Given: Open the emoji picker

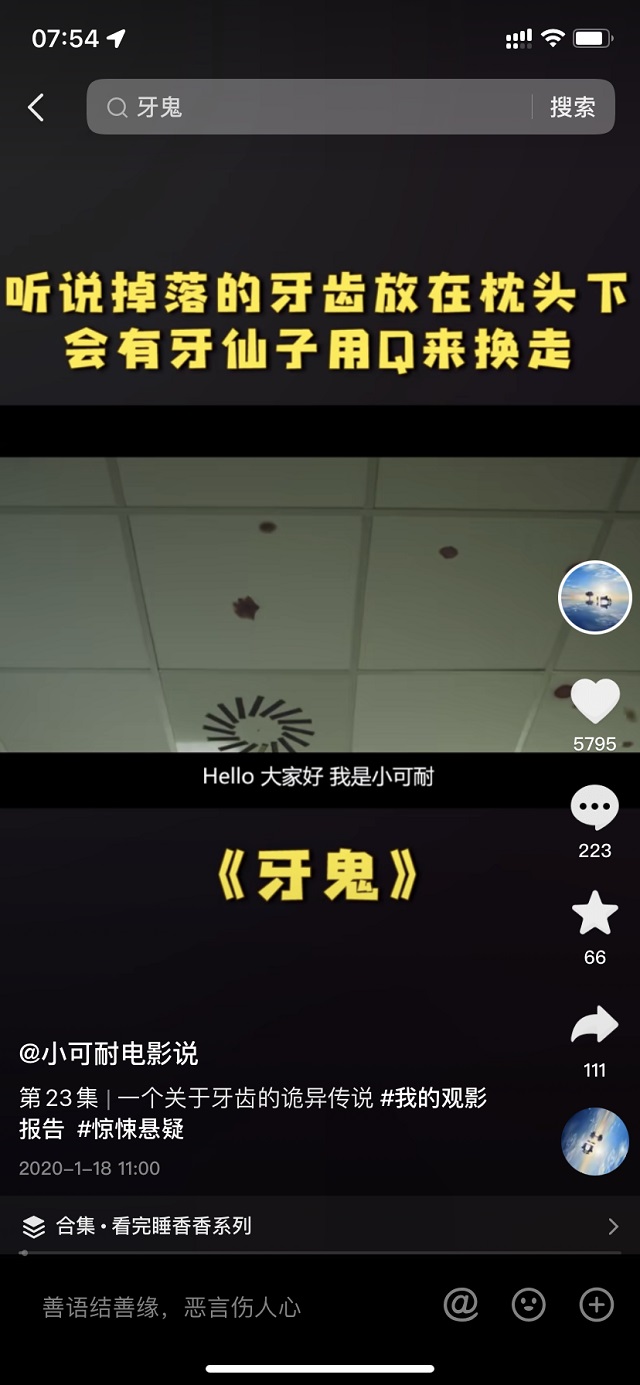Looking at the screenshot, I should click(x=529, y=1304).
